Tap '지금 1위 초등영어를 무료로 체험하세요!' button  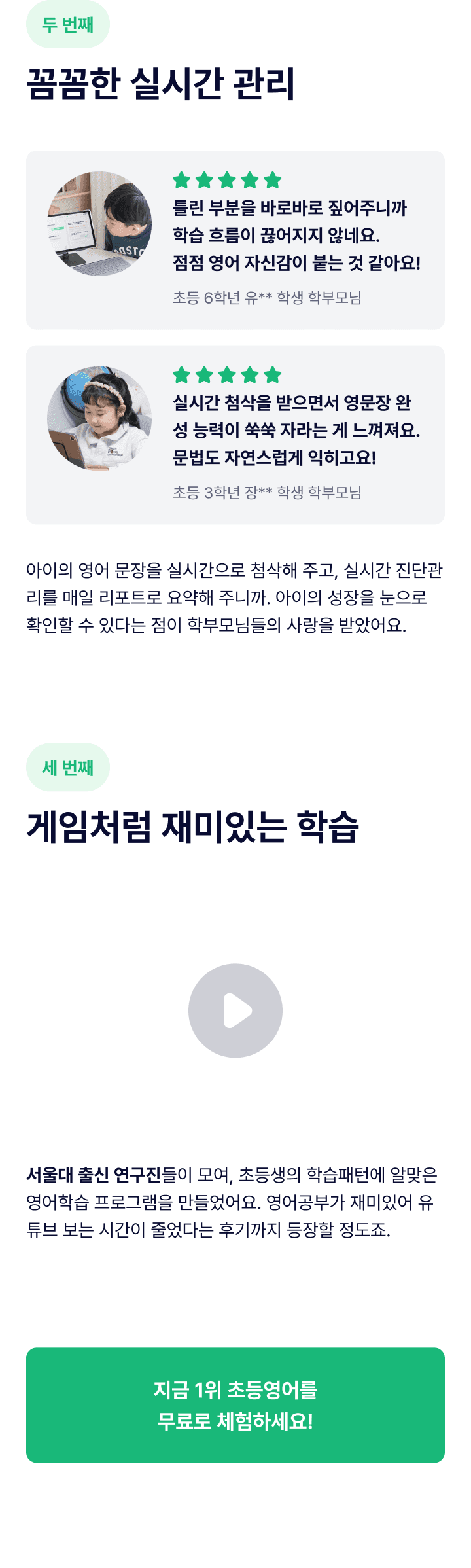[x=235, y=1405]
